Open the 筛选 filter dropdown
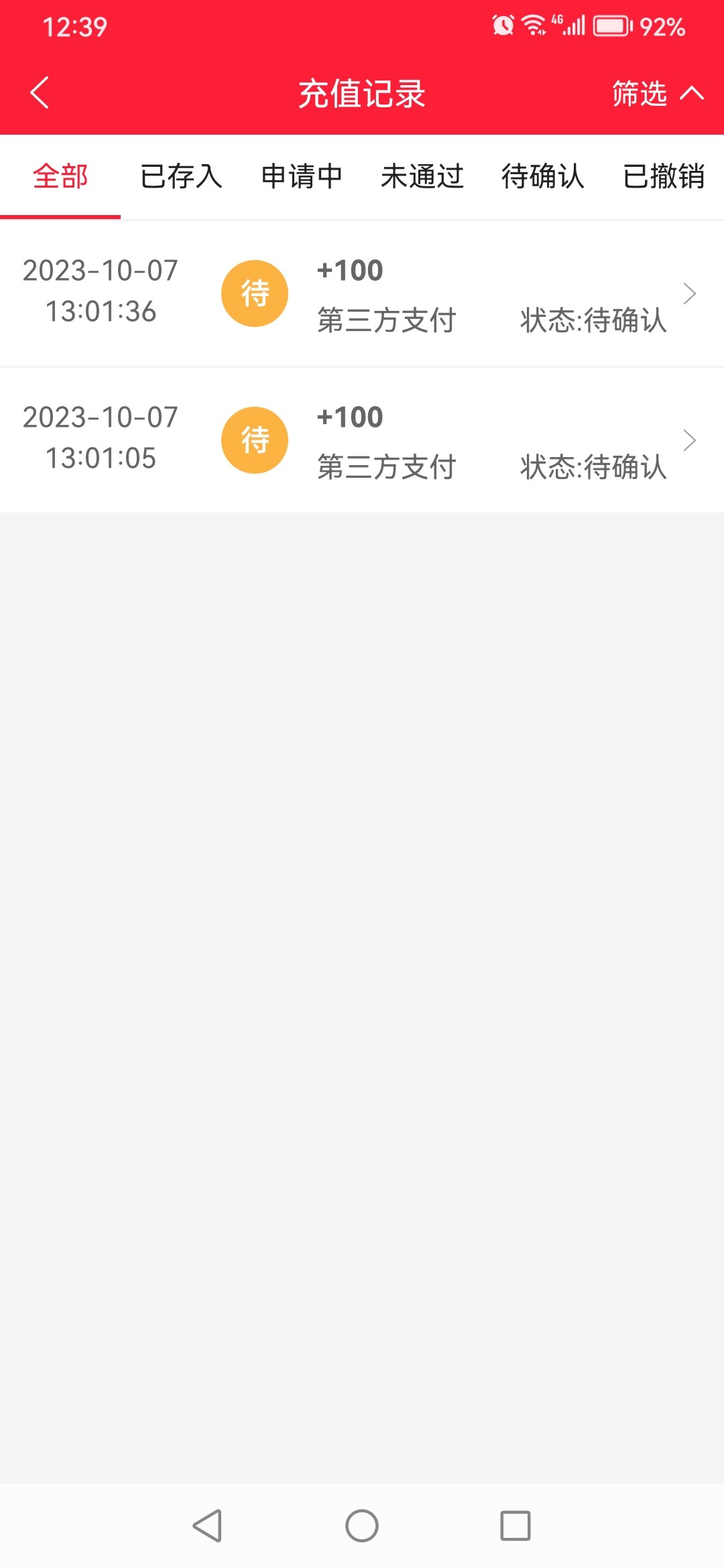The height and width of the screenshot is (1568, 724). point(656,93)
